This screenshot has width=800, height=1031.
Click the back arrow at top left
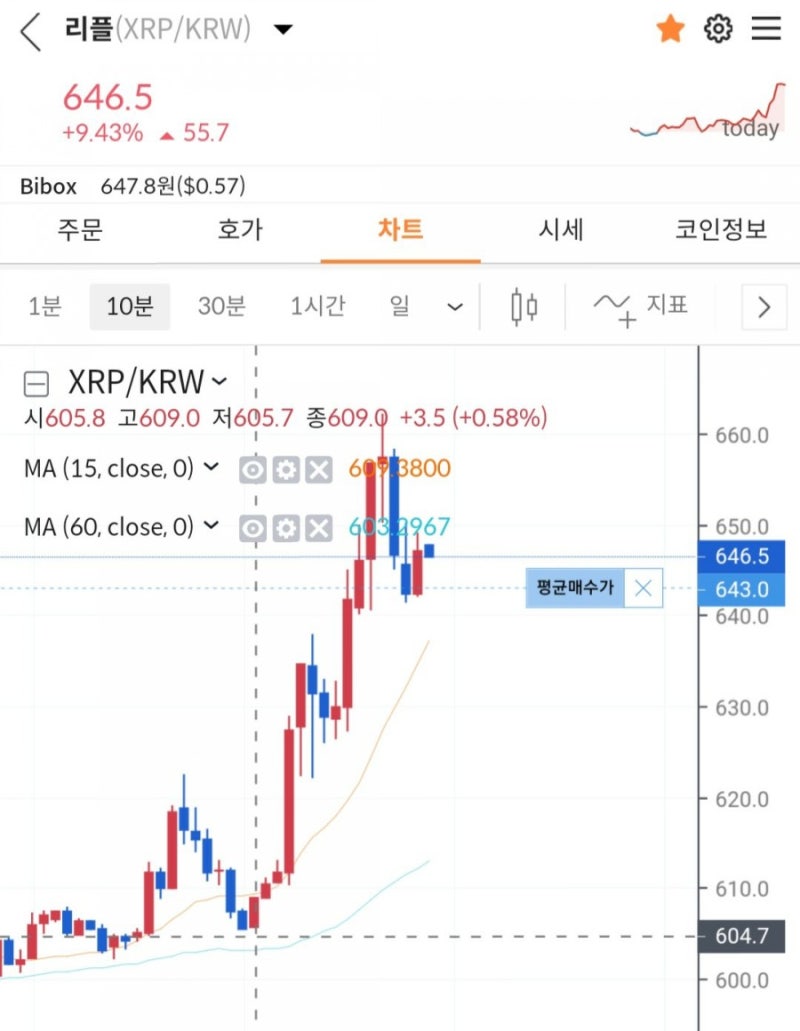[x=28, y=31]
